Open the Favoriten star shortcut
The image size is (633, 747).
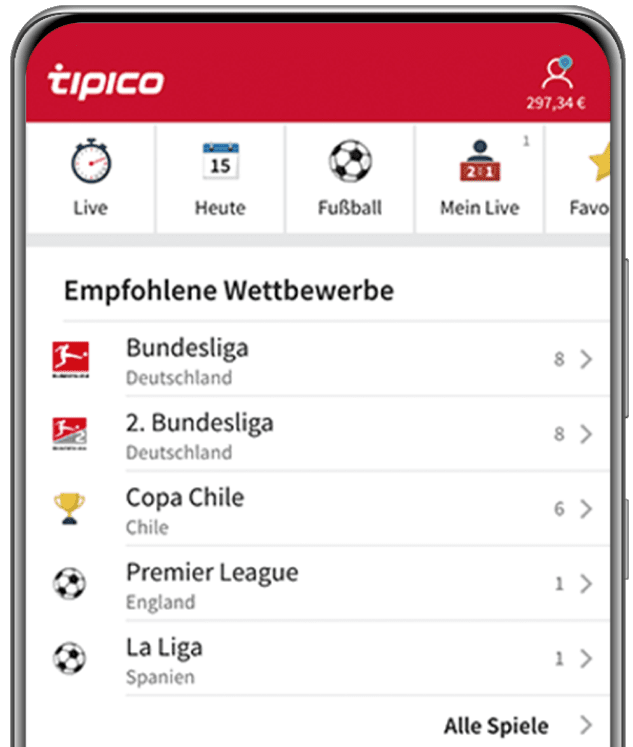(595, 179)
